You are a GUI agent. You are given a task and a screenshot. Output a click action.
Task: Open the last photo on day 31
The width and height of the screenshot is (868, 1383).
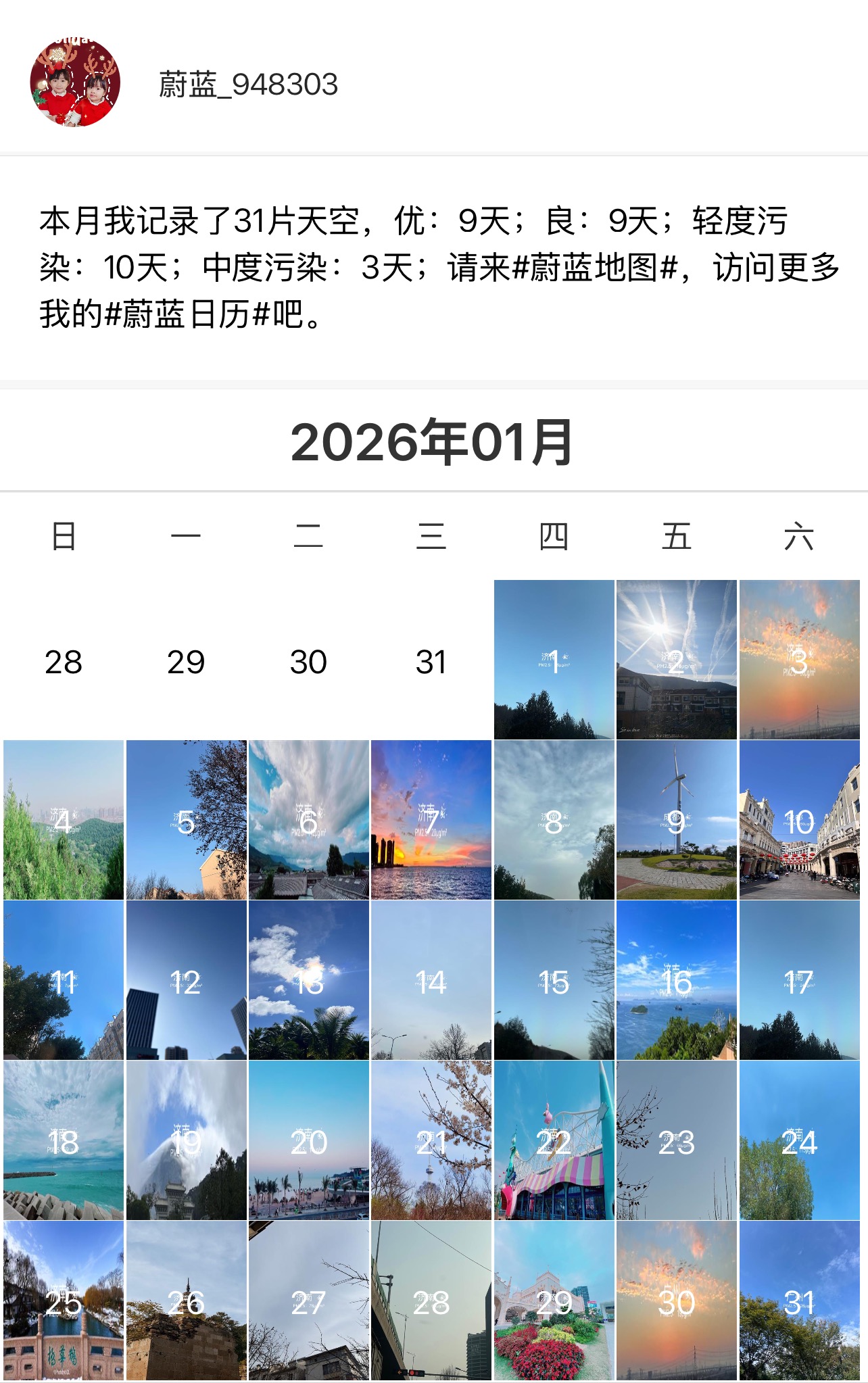[x=799, y=1301]
